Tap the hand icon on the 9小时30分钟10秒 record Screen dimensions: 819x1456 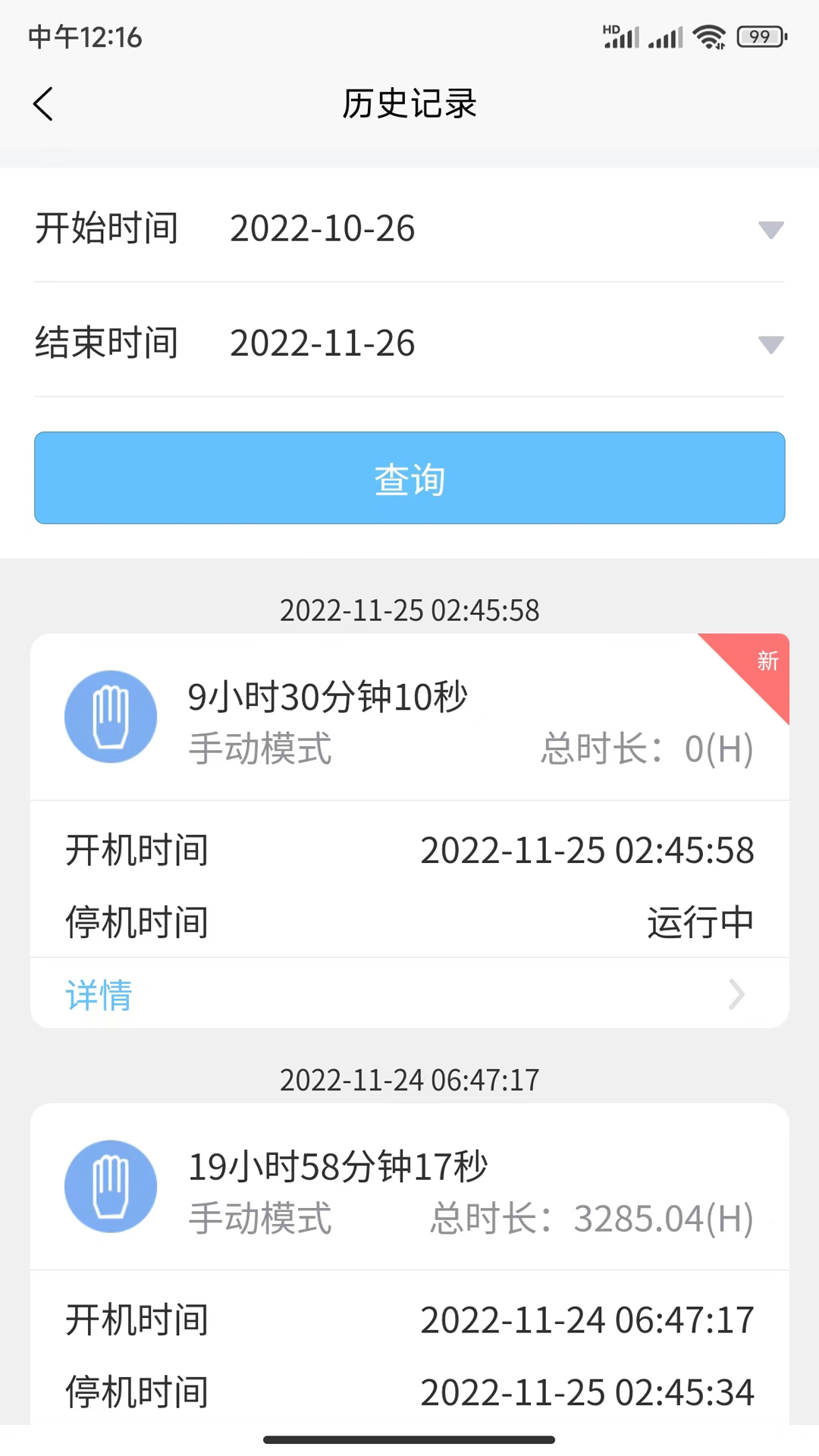coord(111,716)
